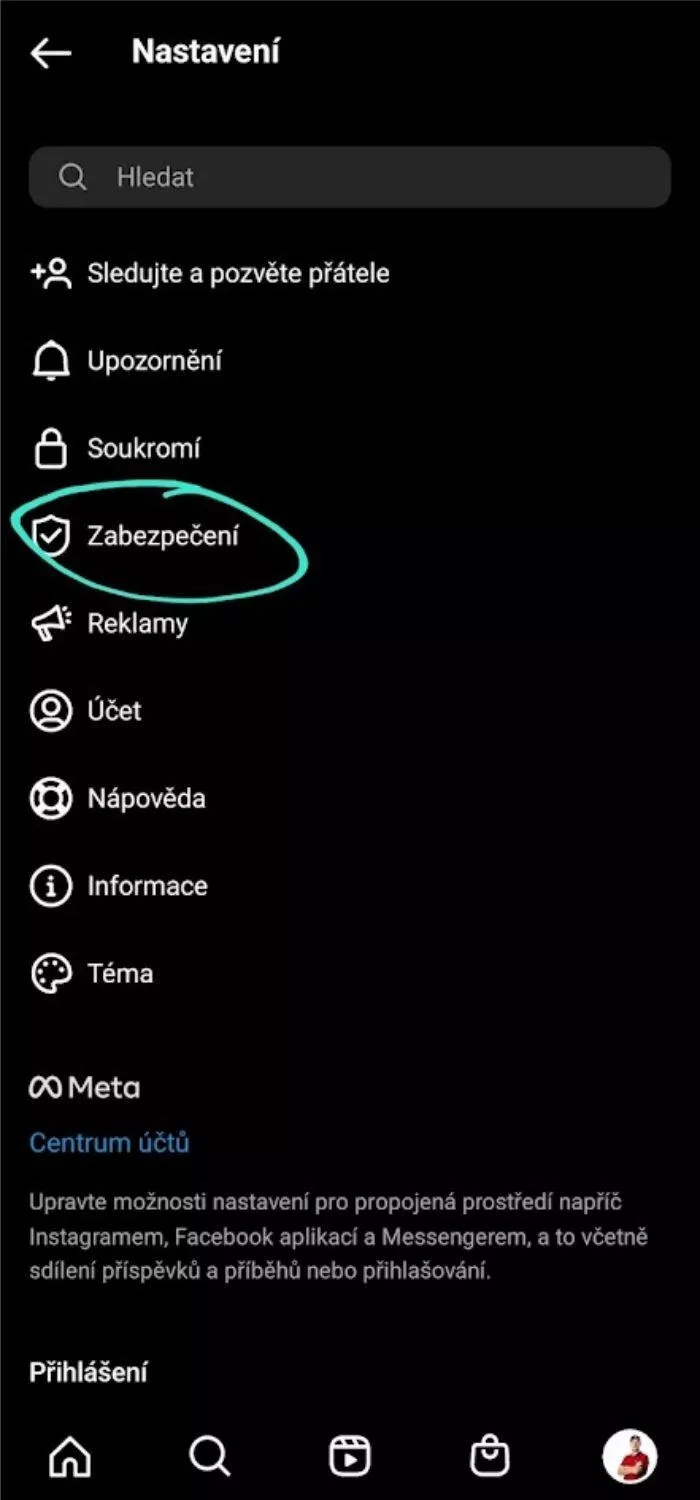Open Sledujte a pozvěte přátele
The width and height of the screenshot is (700, 1500).
(x=350, y=273)
